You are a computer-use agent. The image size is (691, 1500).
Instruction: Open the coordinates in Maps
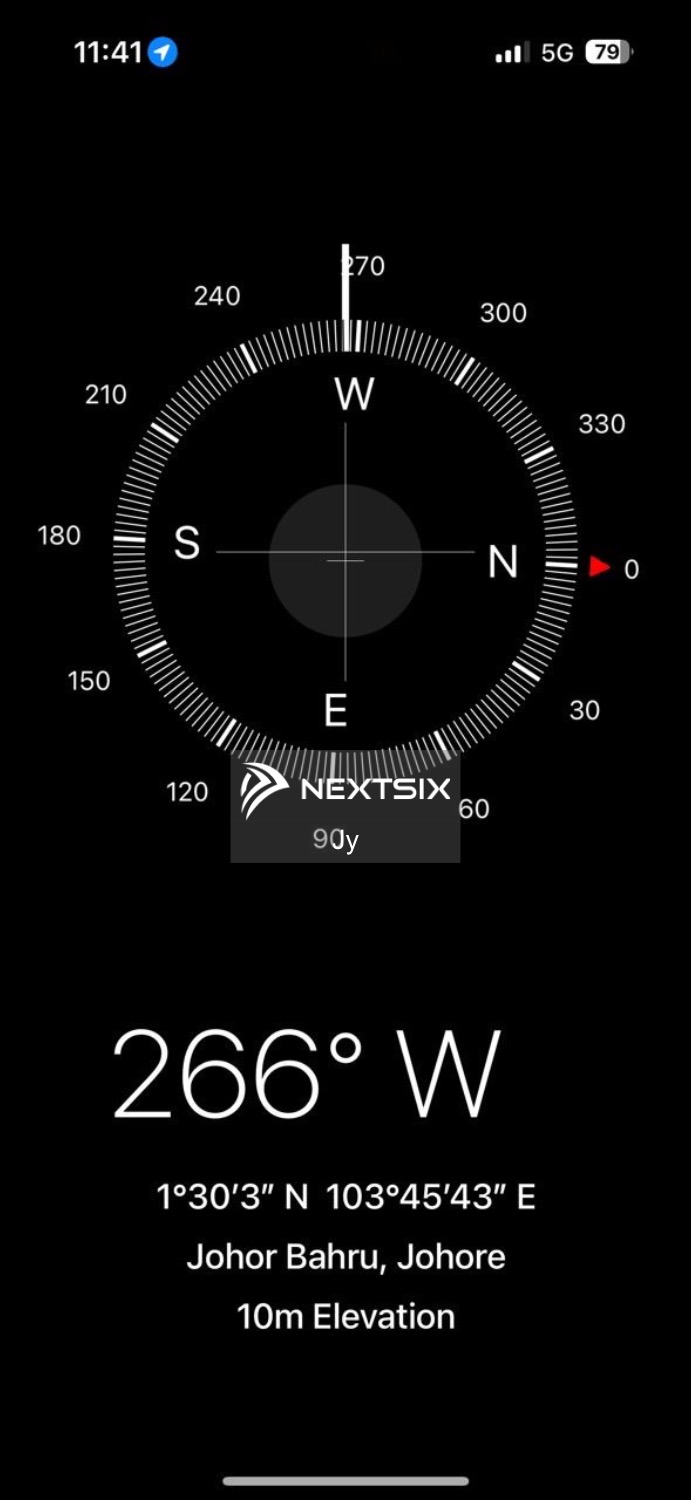(x=346, y=1197)
